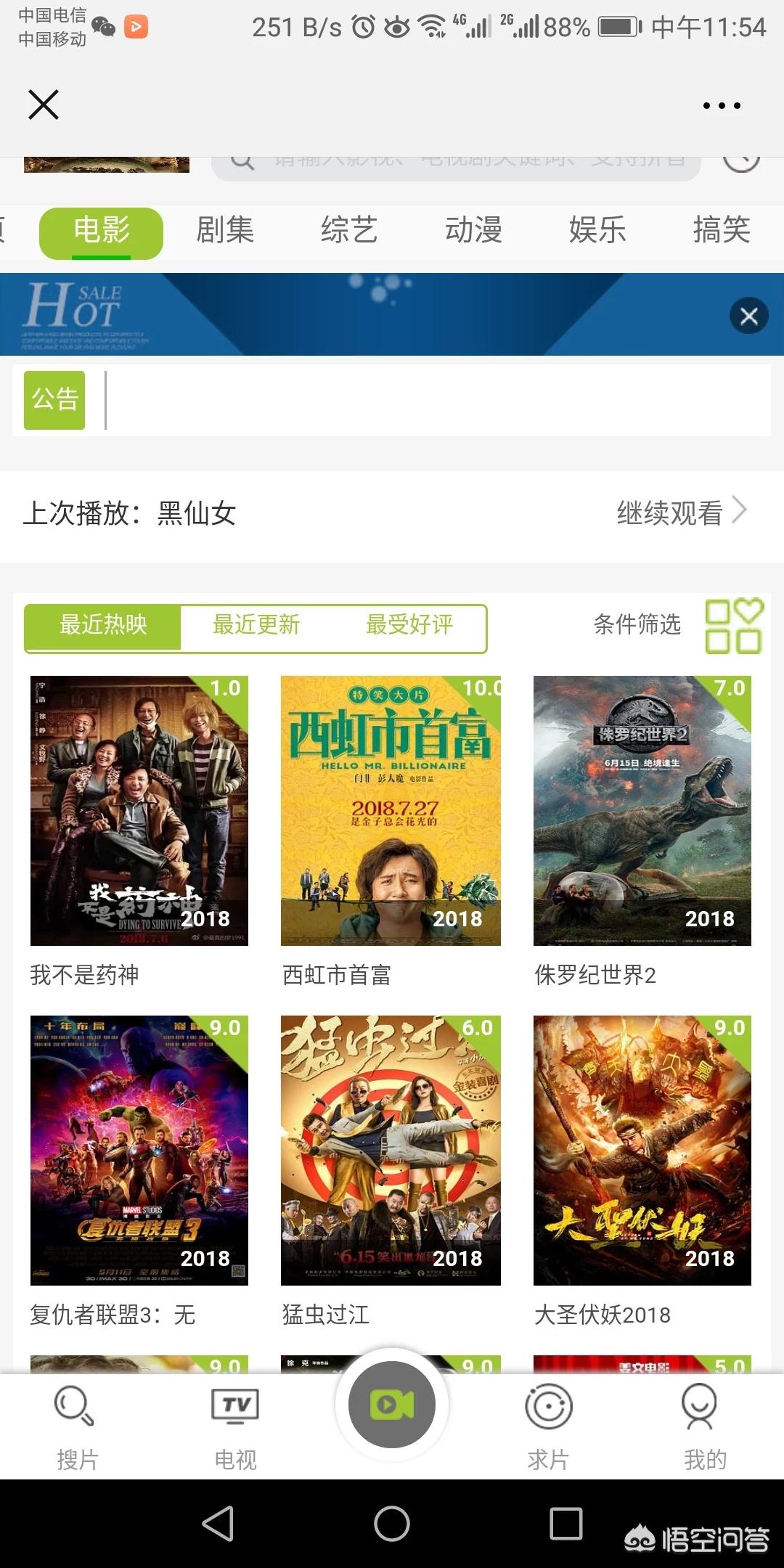784x1568 pixels.
Task: Open 条件筛选 filter options
Action: pyautogui.click(x=637, y=624)
